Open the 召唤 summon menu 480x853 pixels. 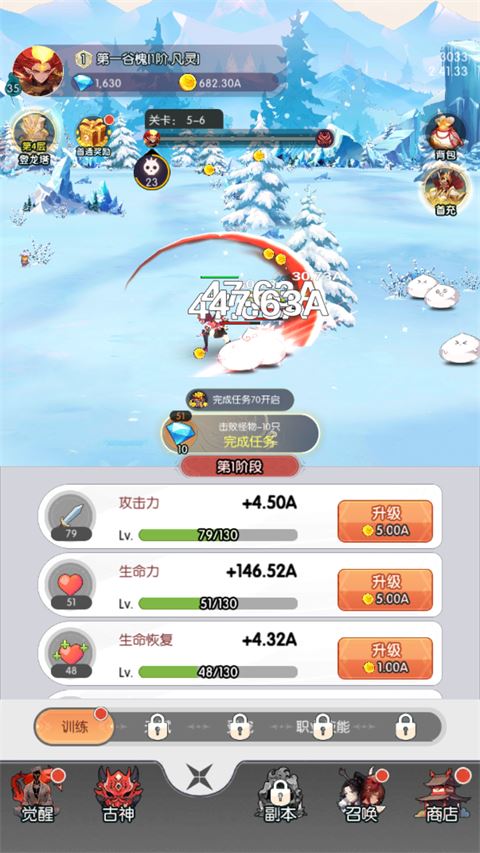[361, 795]
